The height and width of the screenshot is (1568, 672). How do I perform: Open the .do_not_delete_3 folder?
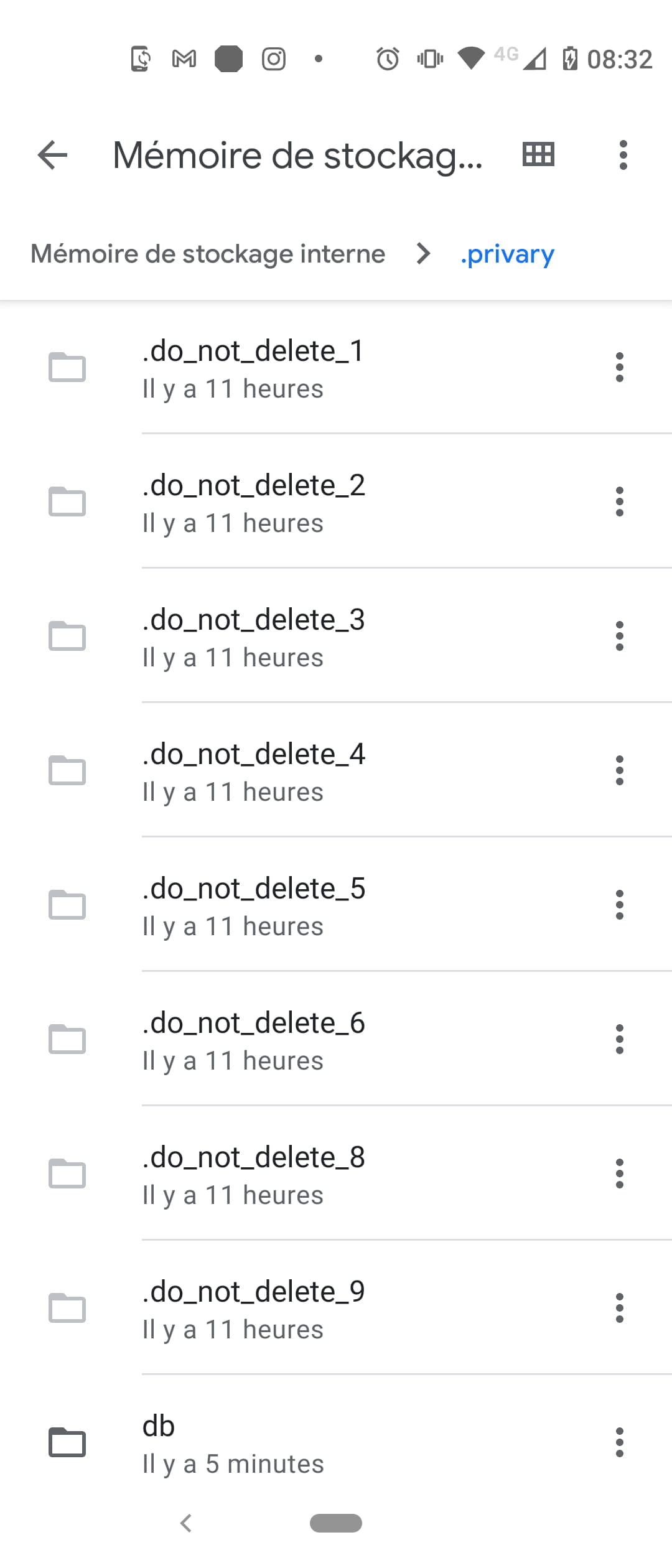[x=253, y=637]
